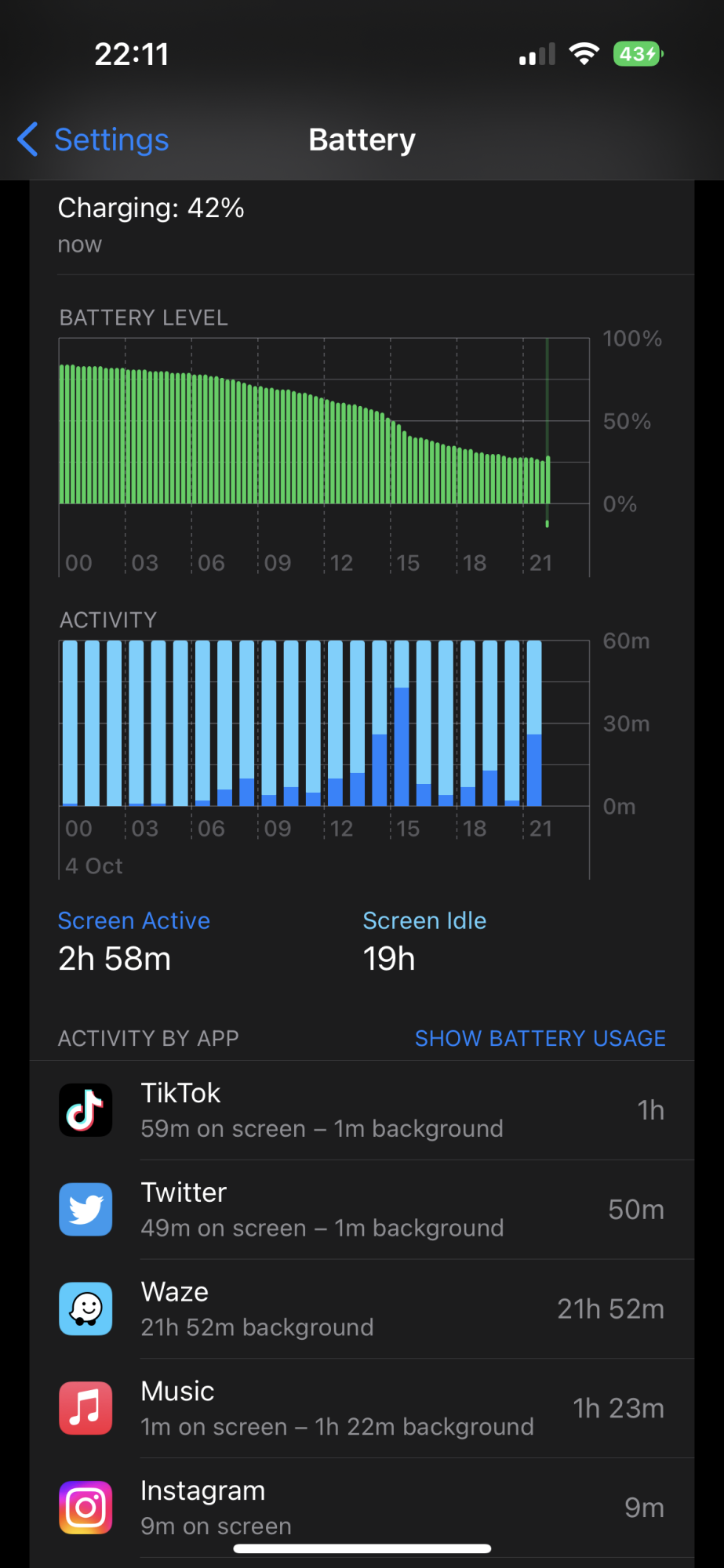The height and width of the screenshot is (1568, 724).
Task: Go back to Settings
Action: (x=94, y=140)
